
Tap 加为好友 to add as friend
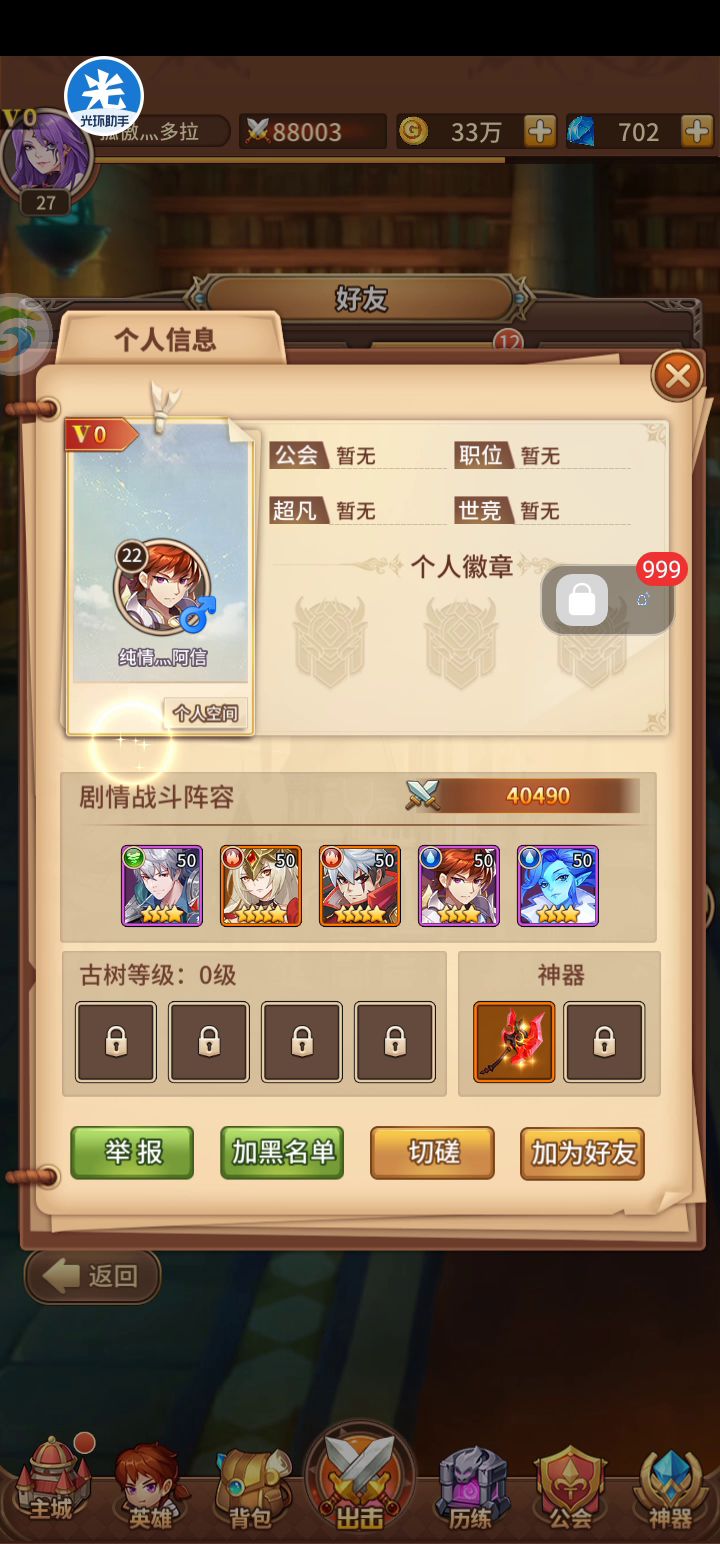pos(582,1153)
